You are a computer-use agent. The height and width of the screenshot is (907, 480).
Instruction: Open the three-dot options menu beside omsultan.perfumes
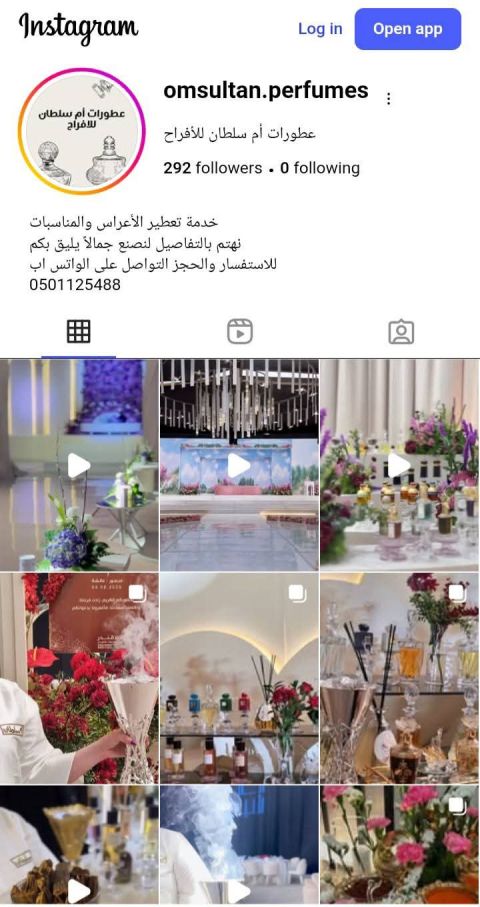[x=389, y=99]
